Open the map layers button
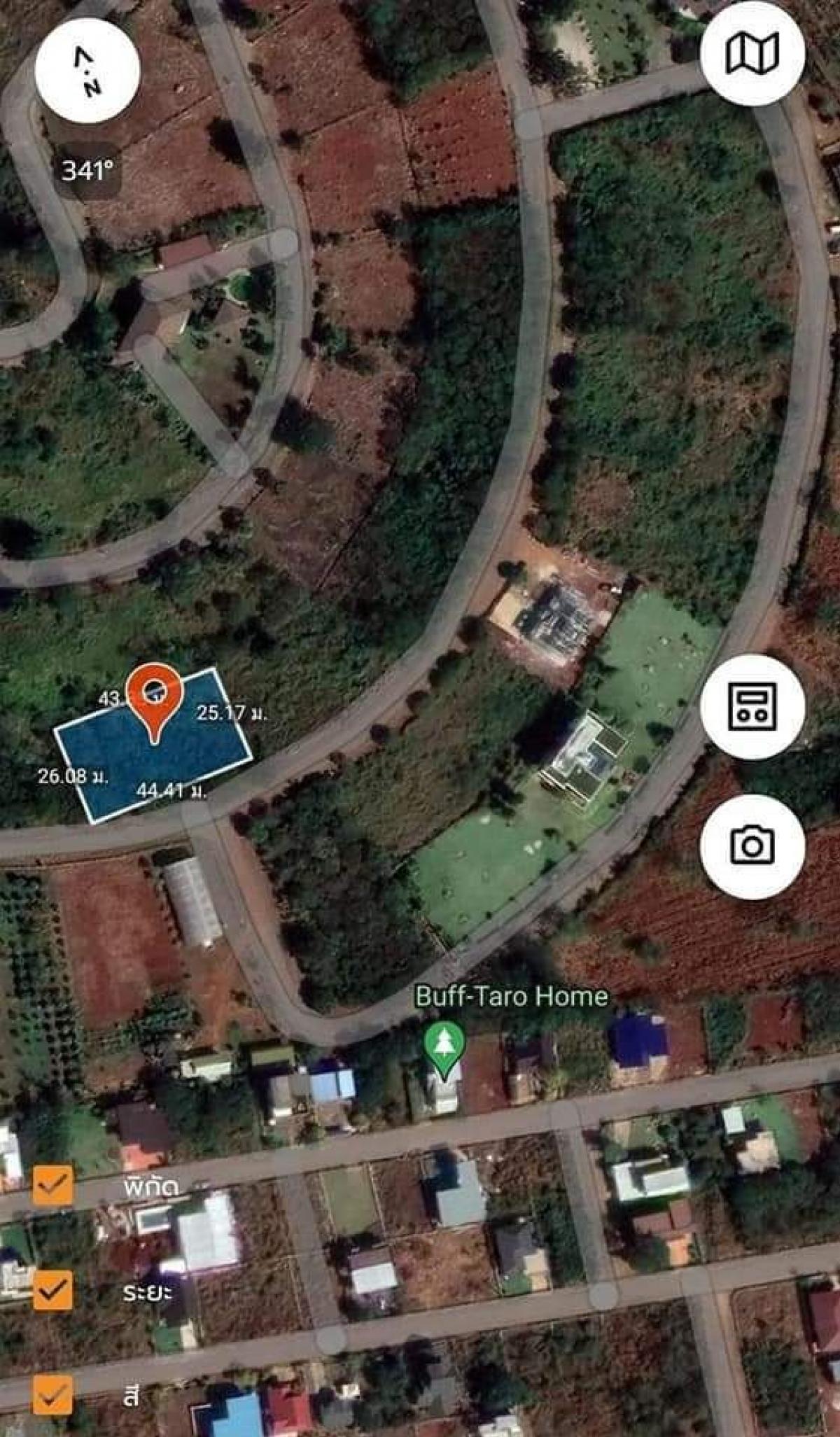Viewport: 840px width, 1437px height. coord(752,54)
